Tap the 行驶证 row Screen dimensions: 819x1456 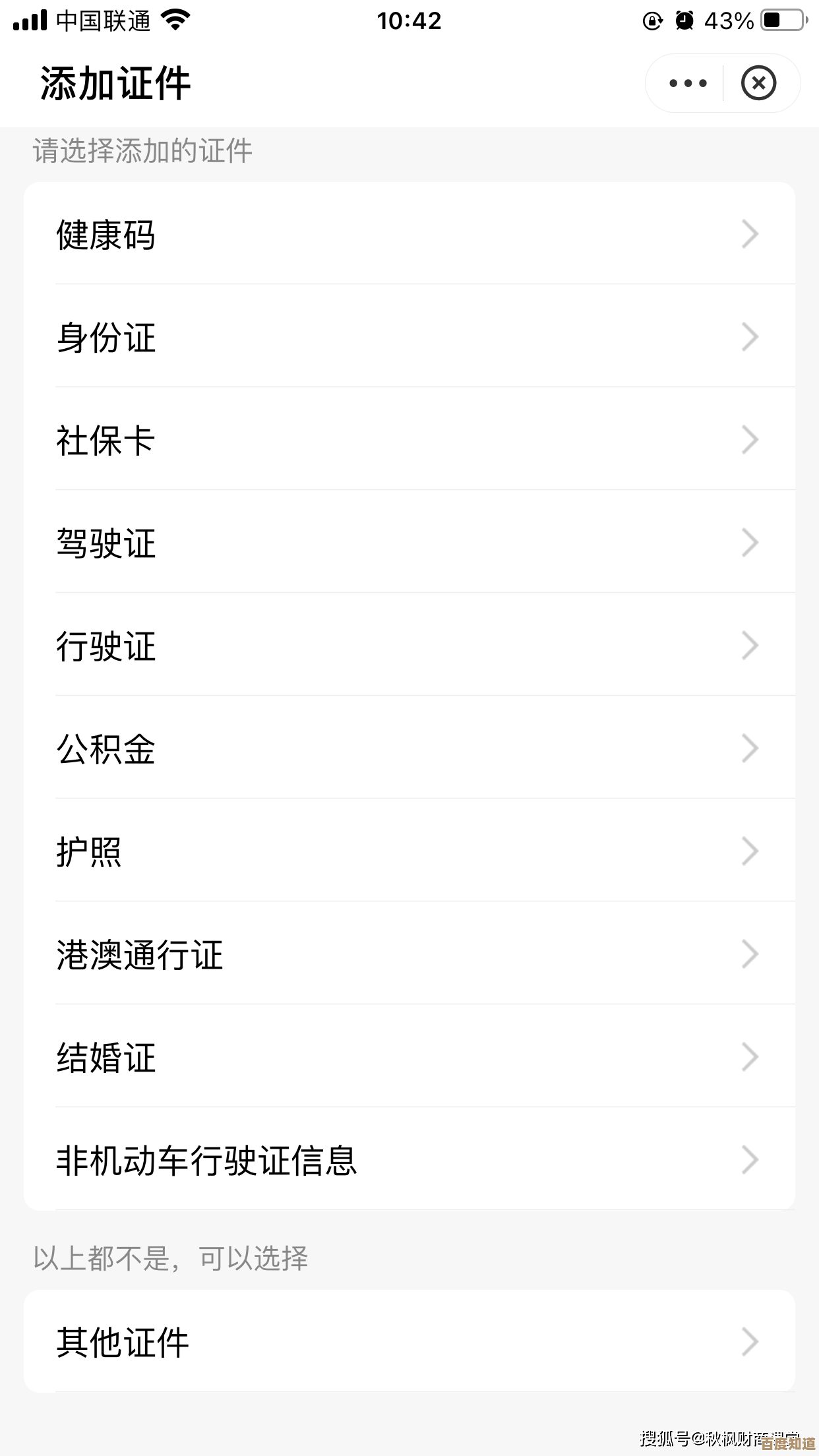coord(409,646)
